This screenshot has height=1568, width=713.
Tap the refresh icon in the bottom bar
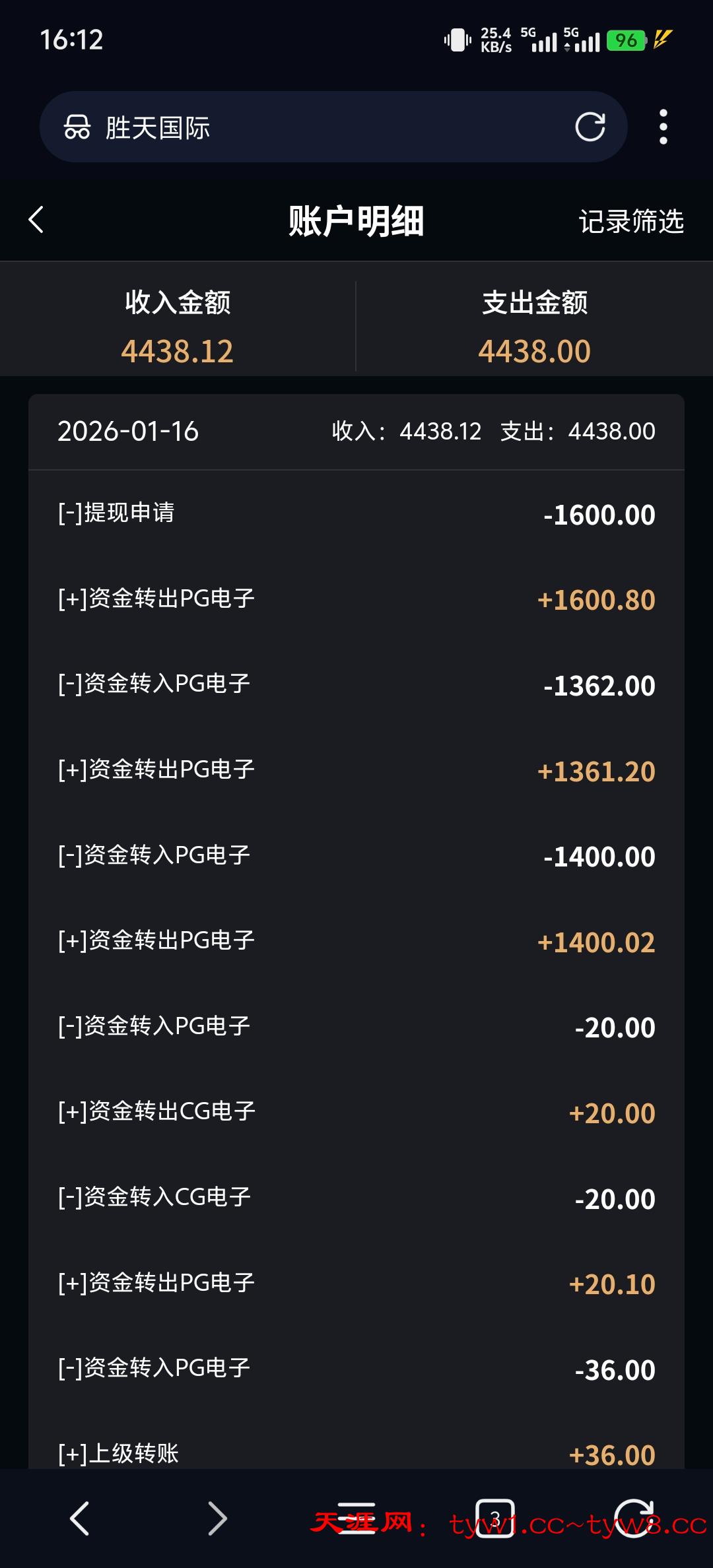pyautogui.click(x=633, y=1518)
